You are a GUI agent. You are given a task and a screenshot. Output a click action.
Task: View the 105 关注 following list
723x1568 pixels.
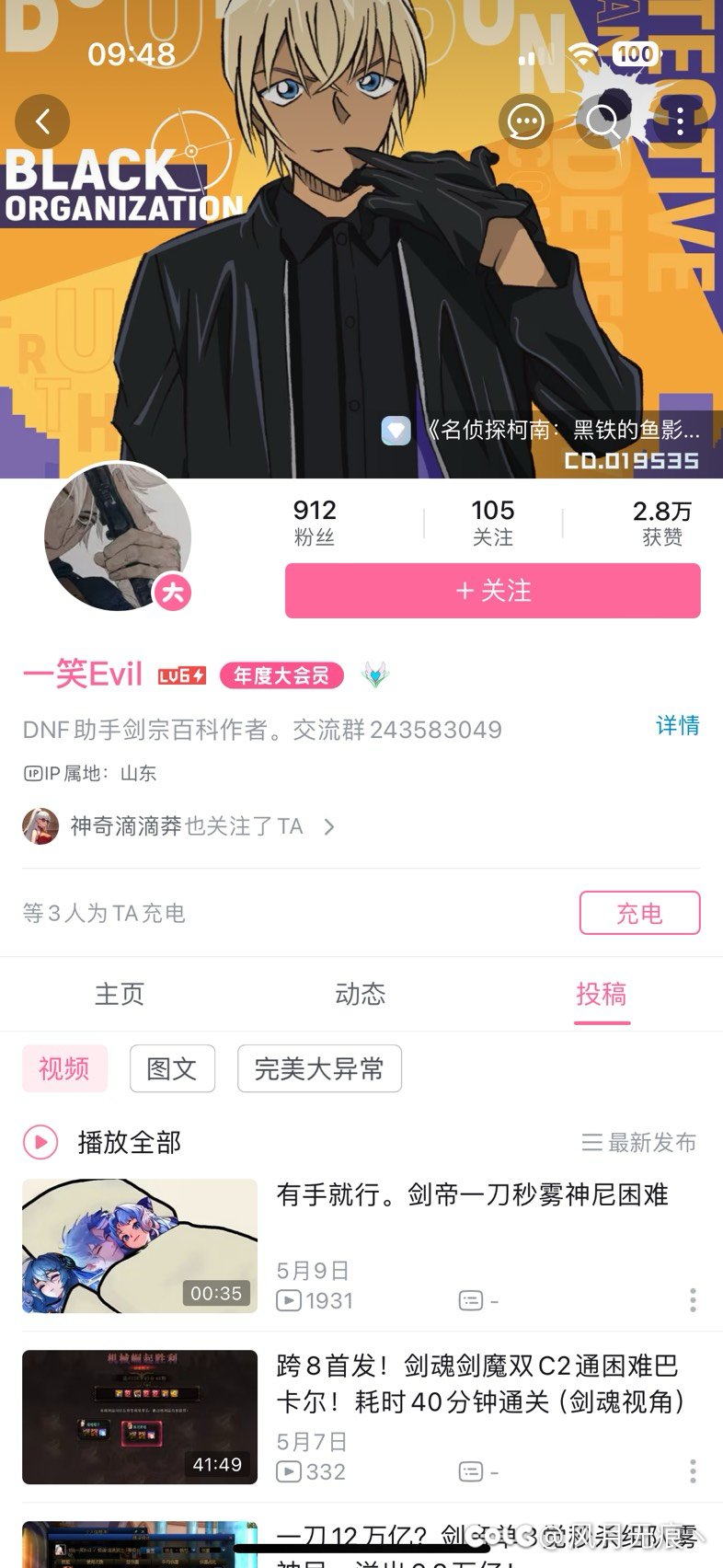[x=493, y=523]
